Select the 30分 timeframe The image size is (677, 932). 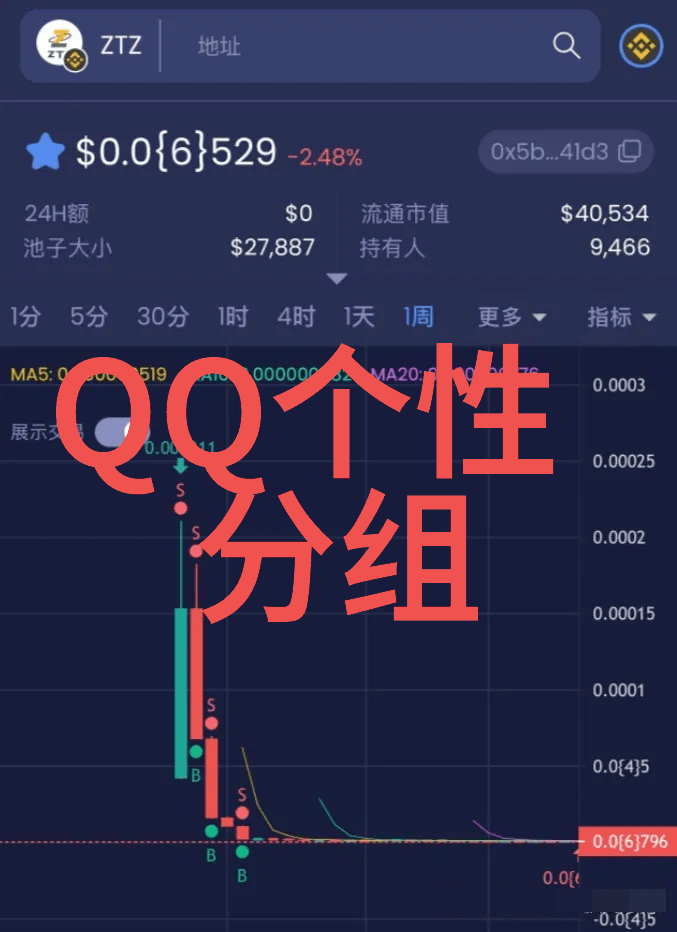[162, 317]
